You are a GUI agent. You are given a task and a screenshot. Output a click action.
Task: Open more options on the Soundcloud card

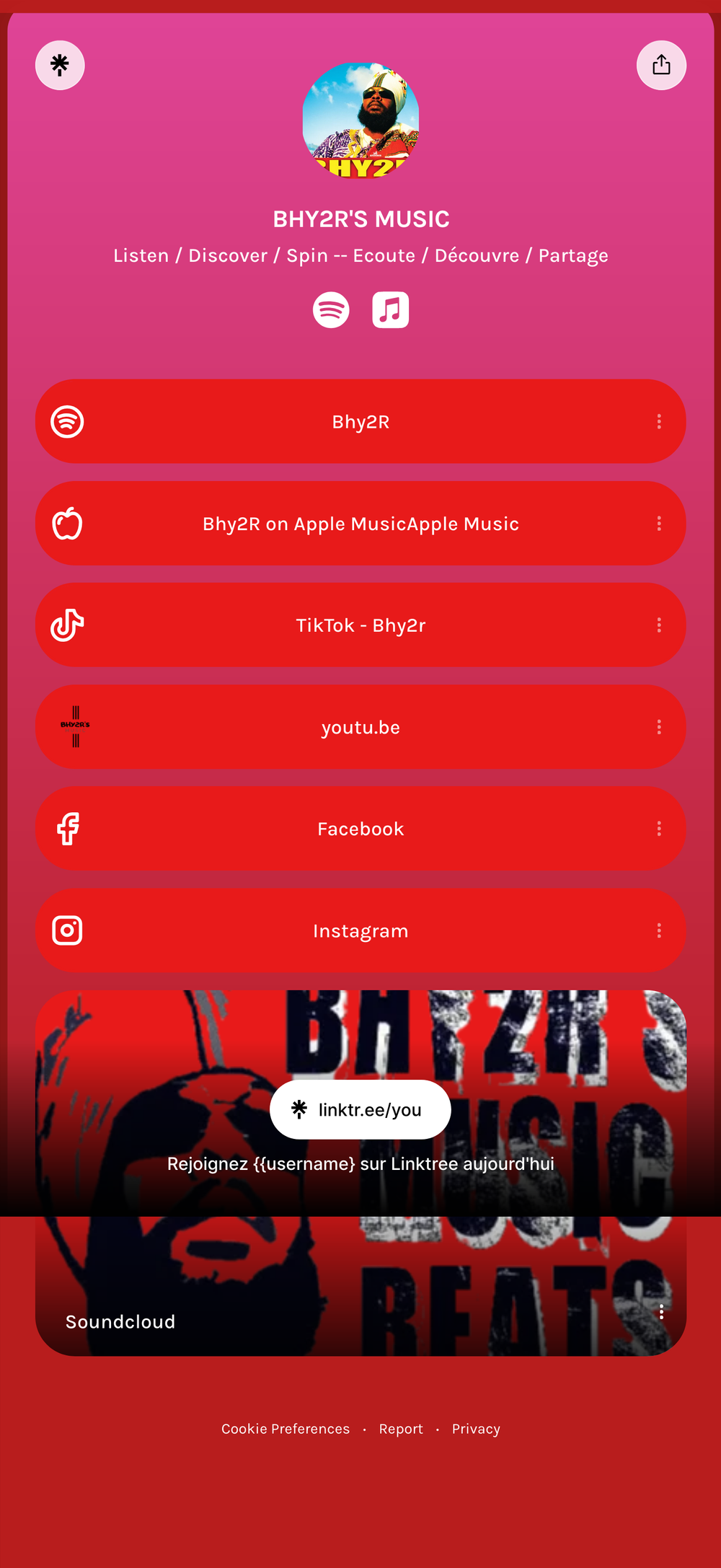[x=661, y=1312]
